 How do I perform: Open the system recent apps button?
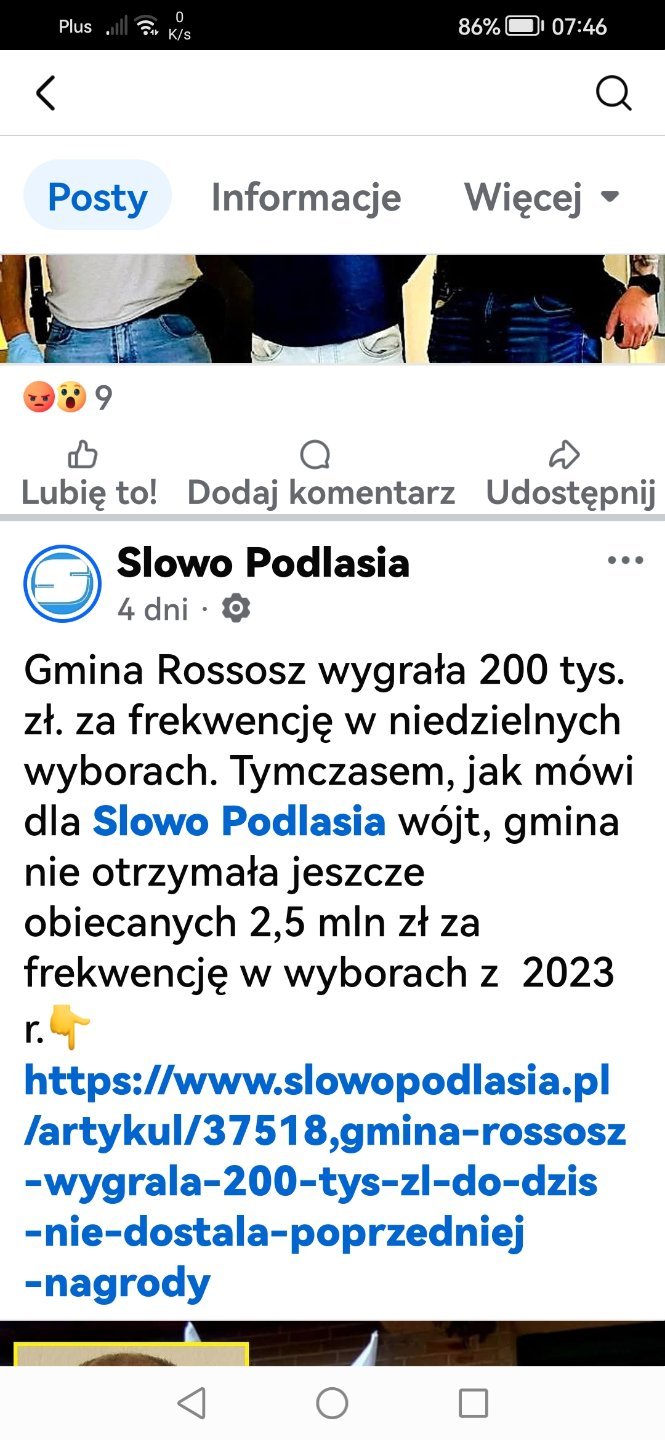pyautogui.click(x=473, y=1403)
